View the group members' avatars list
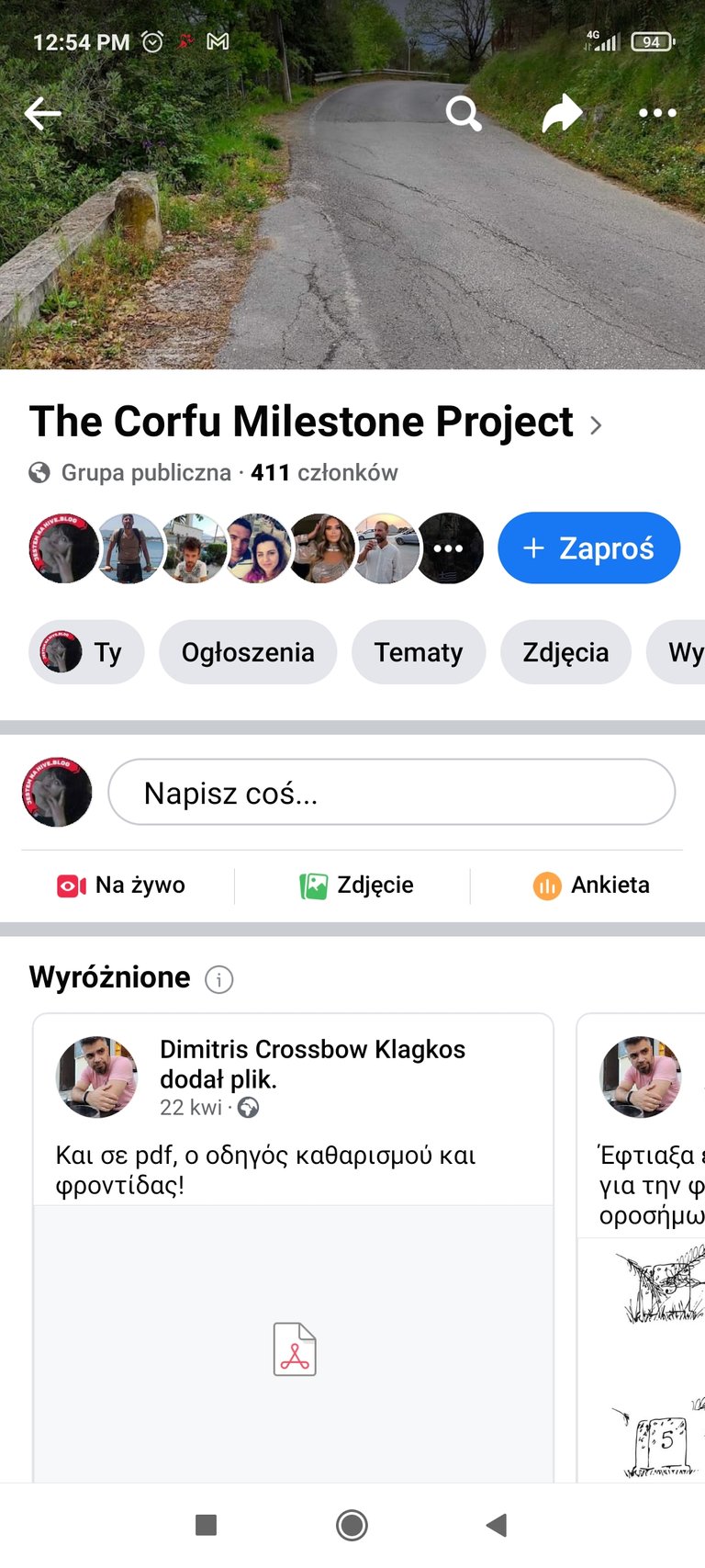The image size is (705, 1568). tap(256, 548)
